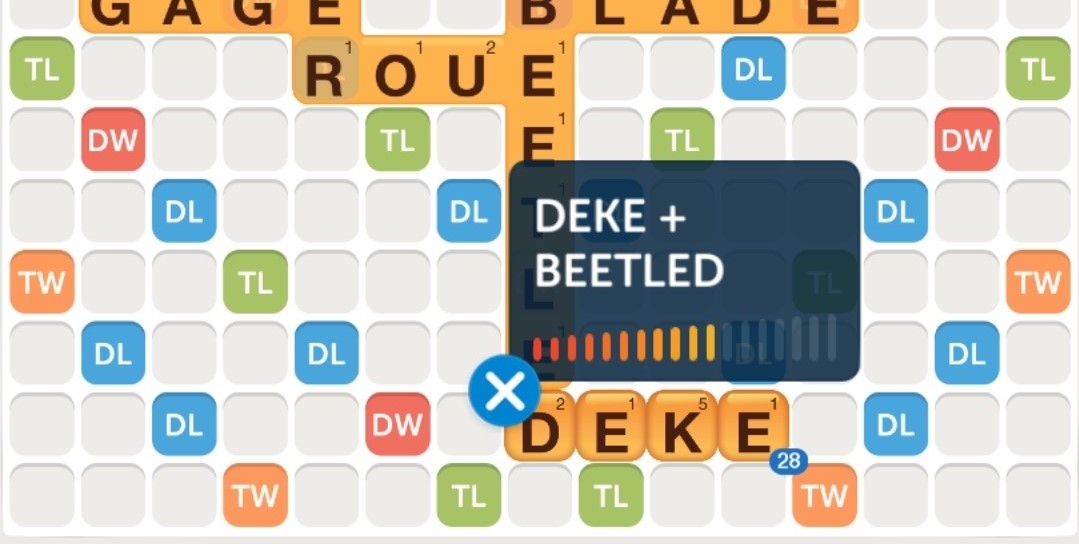The image size is (1079, 544).
Task: Open the DEKE + BEETLED word strength popup
Action: (684, 270)
